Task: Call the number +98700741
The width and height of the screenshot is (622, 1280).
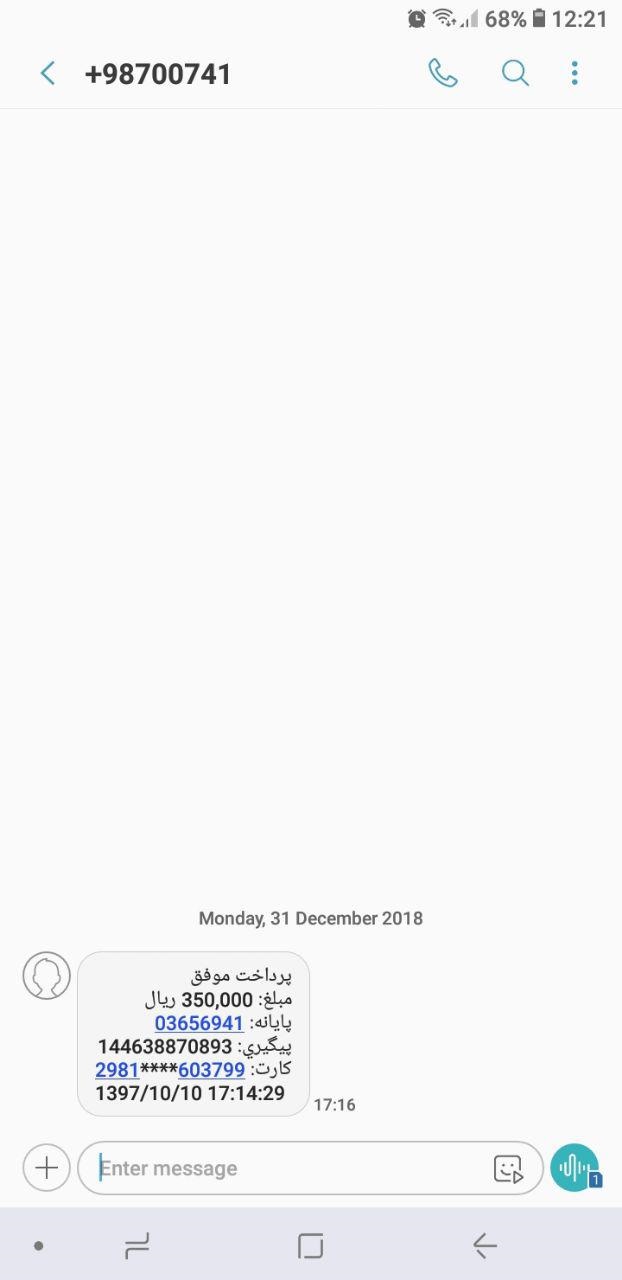Action: click(443, 73)
